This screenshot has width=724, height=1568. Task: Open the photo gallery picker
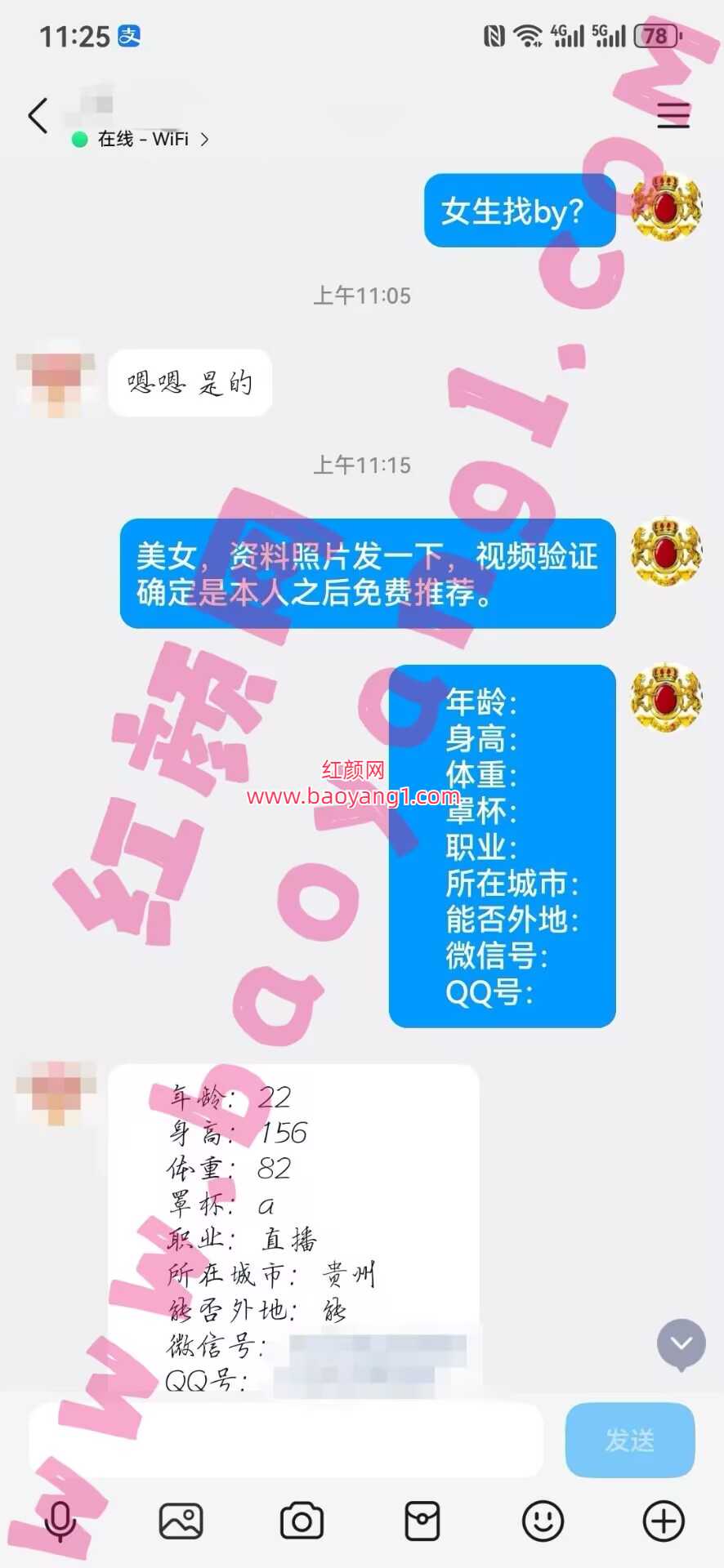pos(181,1521)
